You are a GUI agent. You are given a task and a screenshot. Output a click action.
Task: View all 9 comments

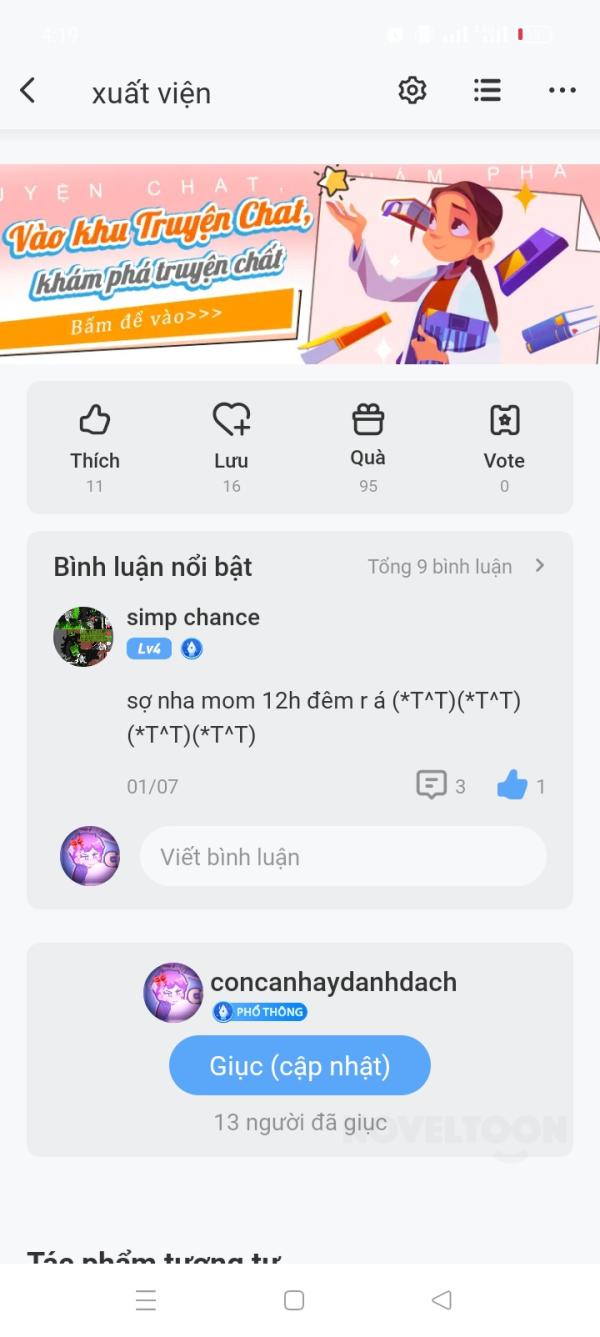pos(455,567)
